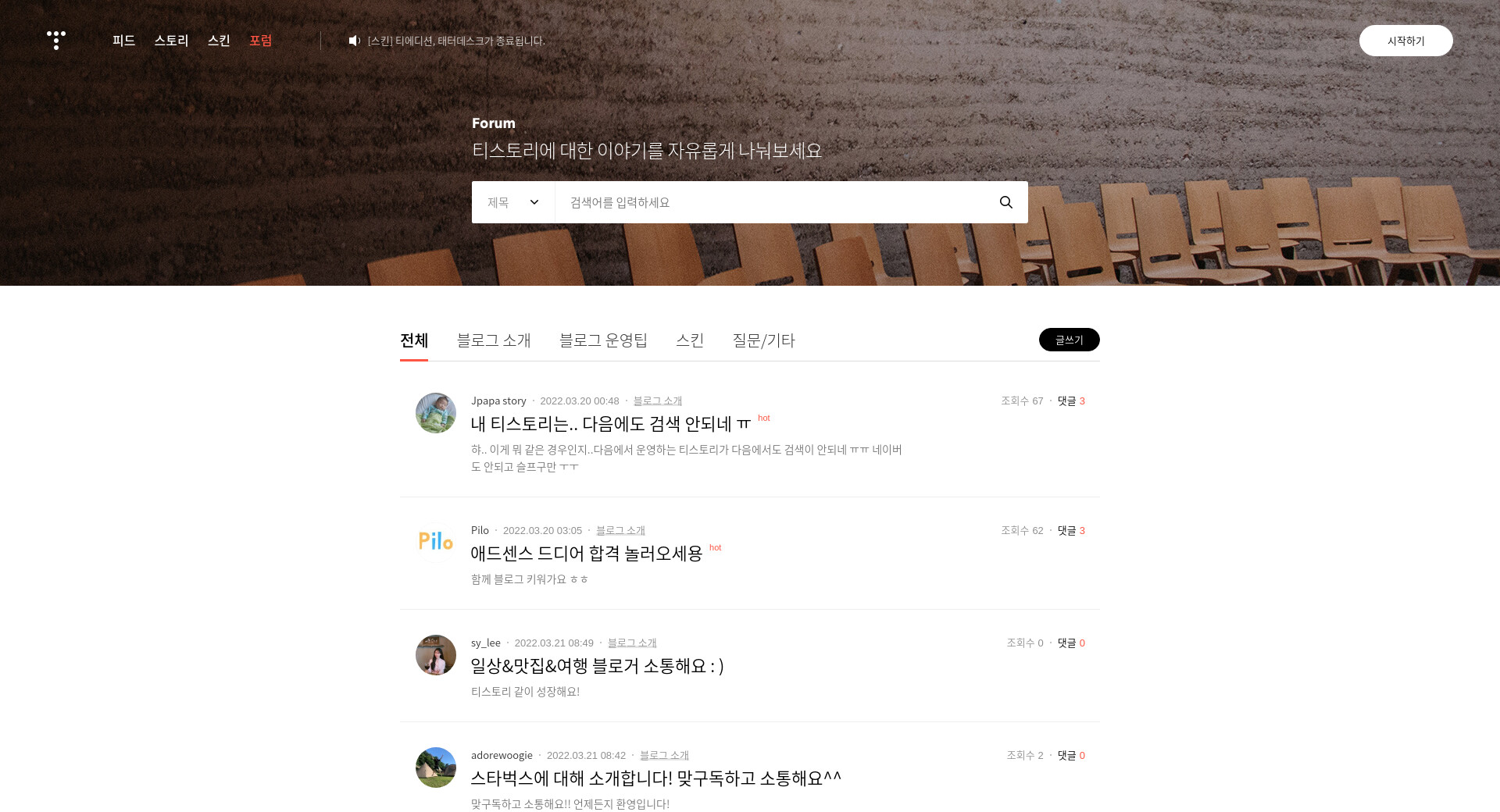Open the 티에디션 notice announcement
This screenshot has width=1500, height=812.
455,41
